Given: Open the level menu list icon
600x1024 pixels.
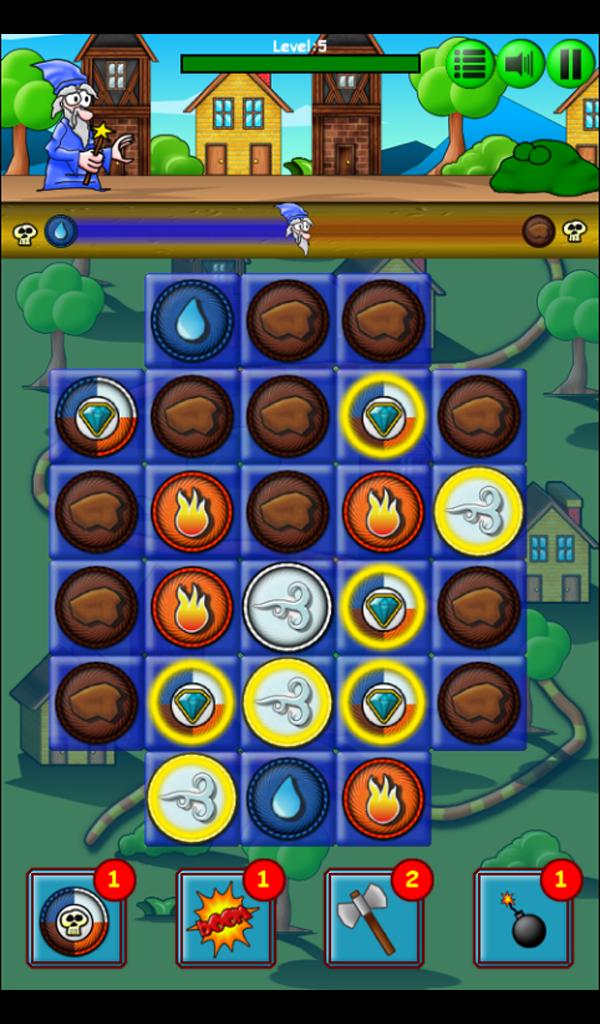Looking at the screenshot, I should pyautogui.click(x=470, y=64).
